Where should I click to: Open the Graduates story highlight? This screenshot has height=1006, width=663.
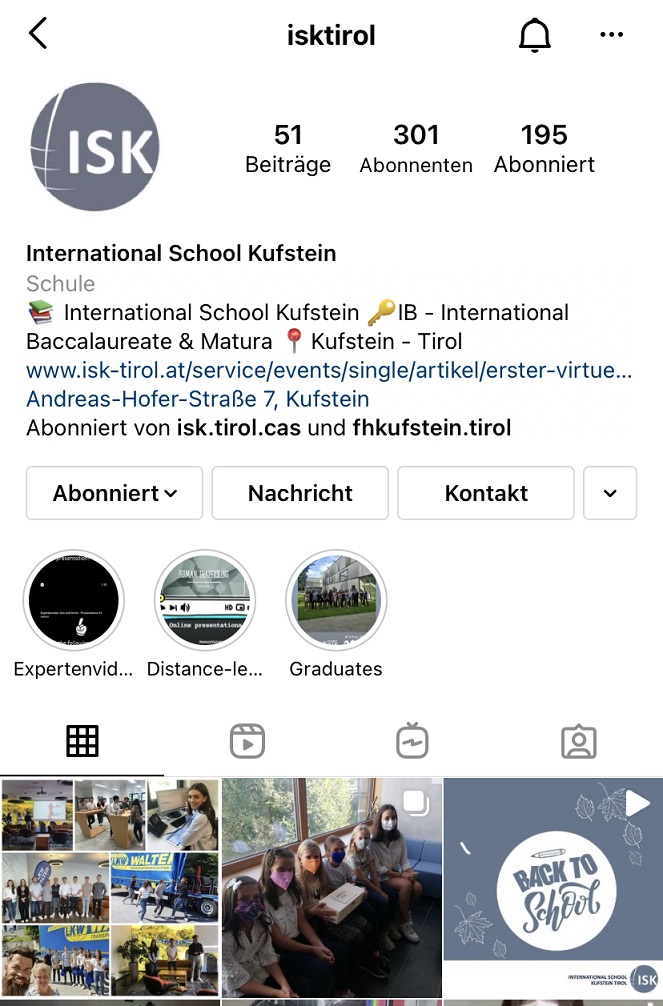point(336,600)
